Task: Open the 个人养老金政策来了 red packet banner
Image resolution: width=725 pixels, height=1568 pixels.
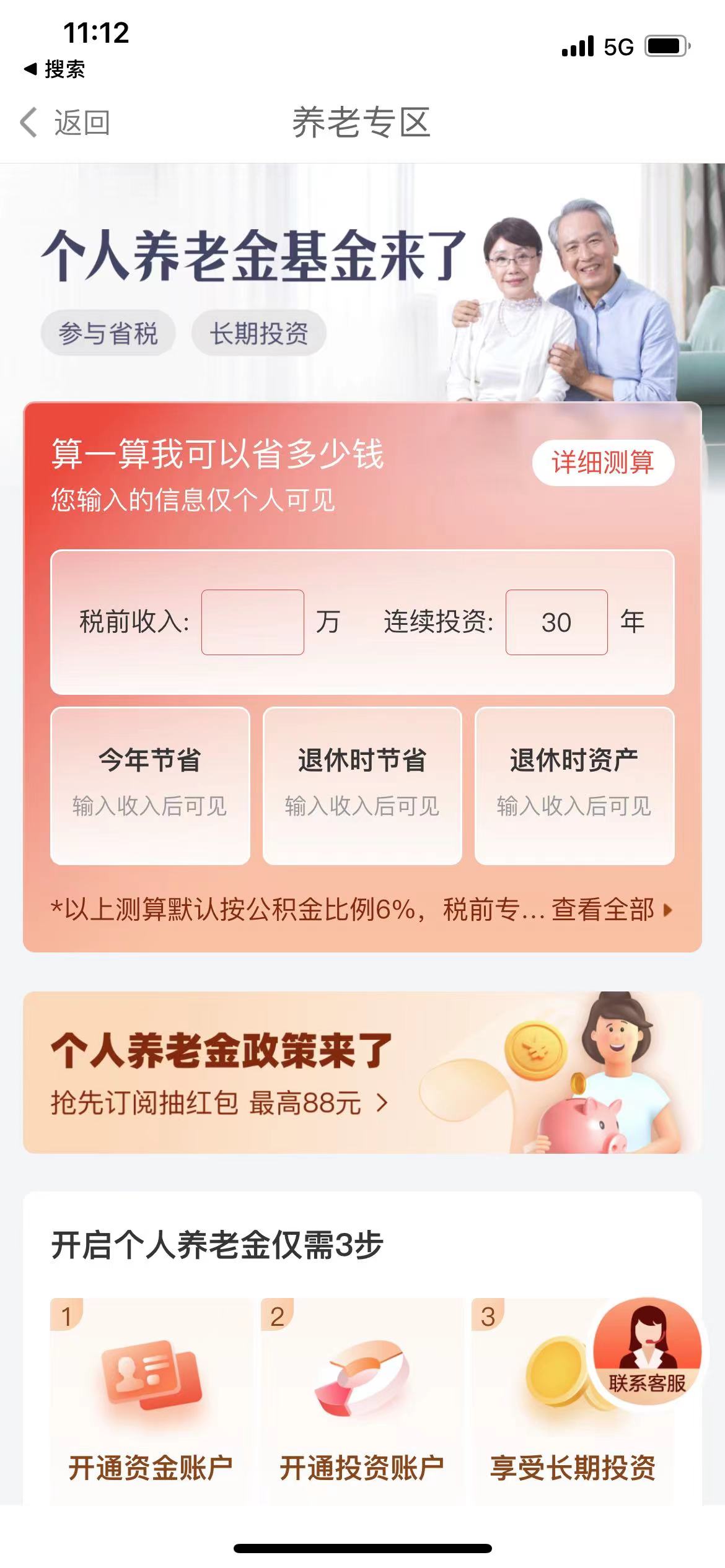Action: click(362, 1073)
